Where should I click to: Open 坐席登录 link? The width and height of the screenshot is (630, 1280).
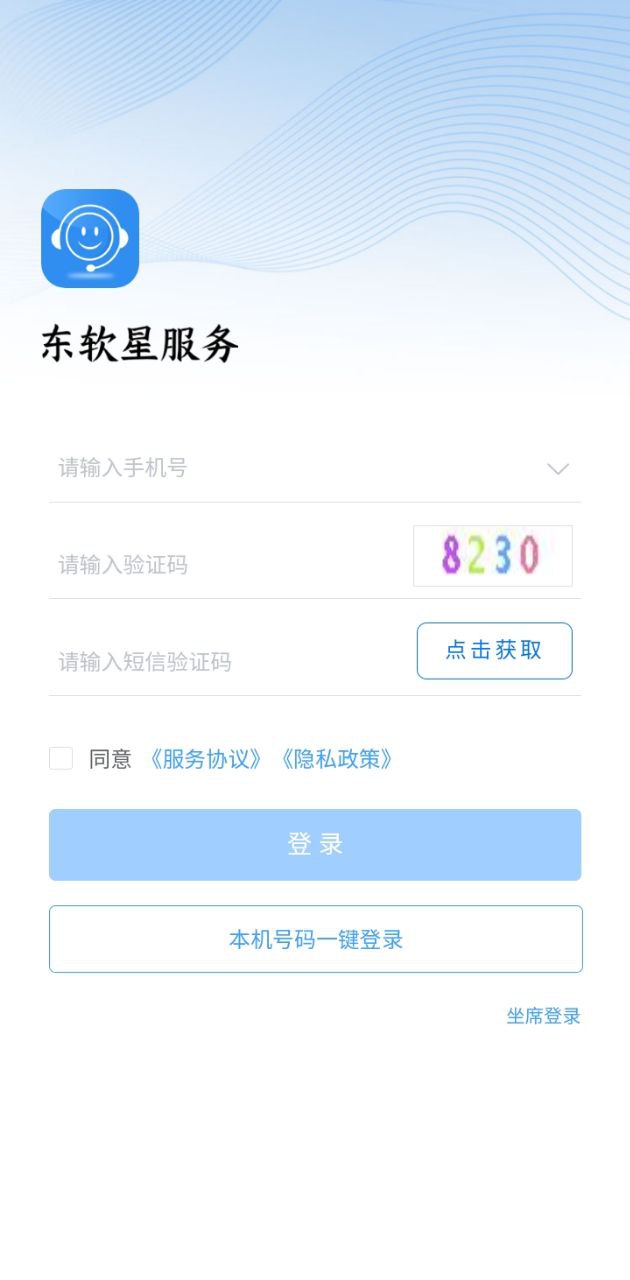pyautogui.click(x=543, y=1016)
